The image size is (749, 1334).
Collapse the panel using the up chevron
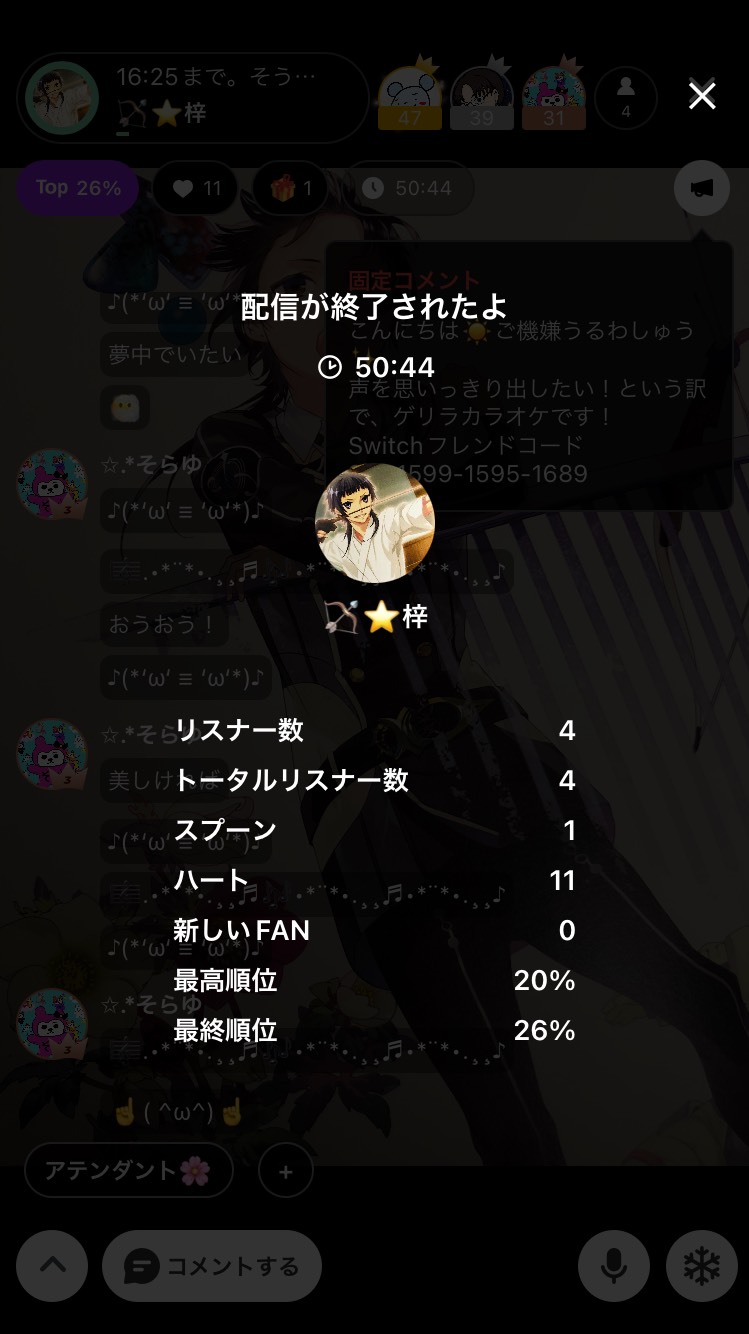pyautogui.click(x=51, y=1265)
